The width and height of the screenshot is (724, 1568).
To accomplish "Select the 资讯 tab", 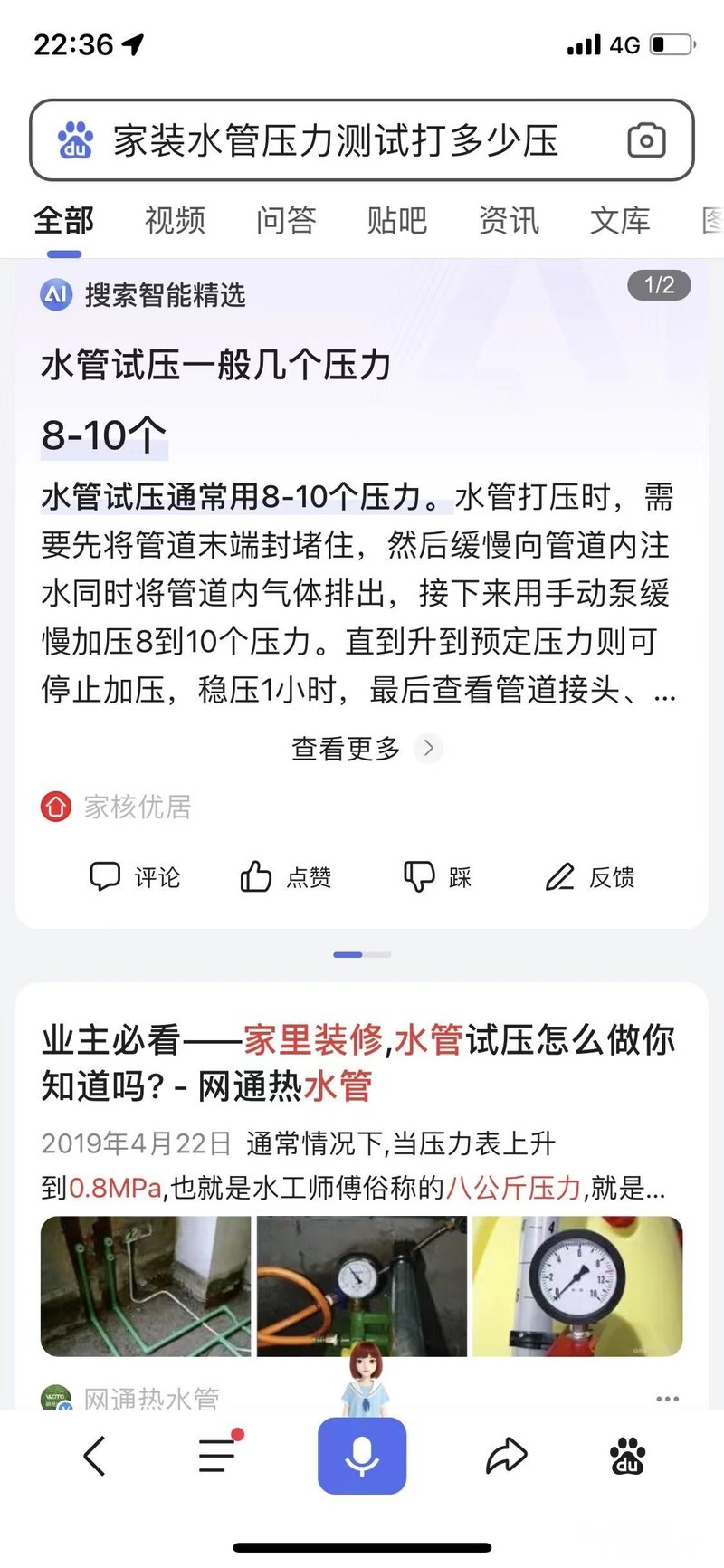I will coord(509,220).
